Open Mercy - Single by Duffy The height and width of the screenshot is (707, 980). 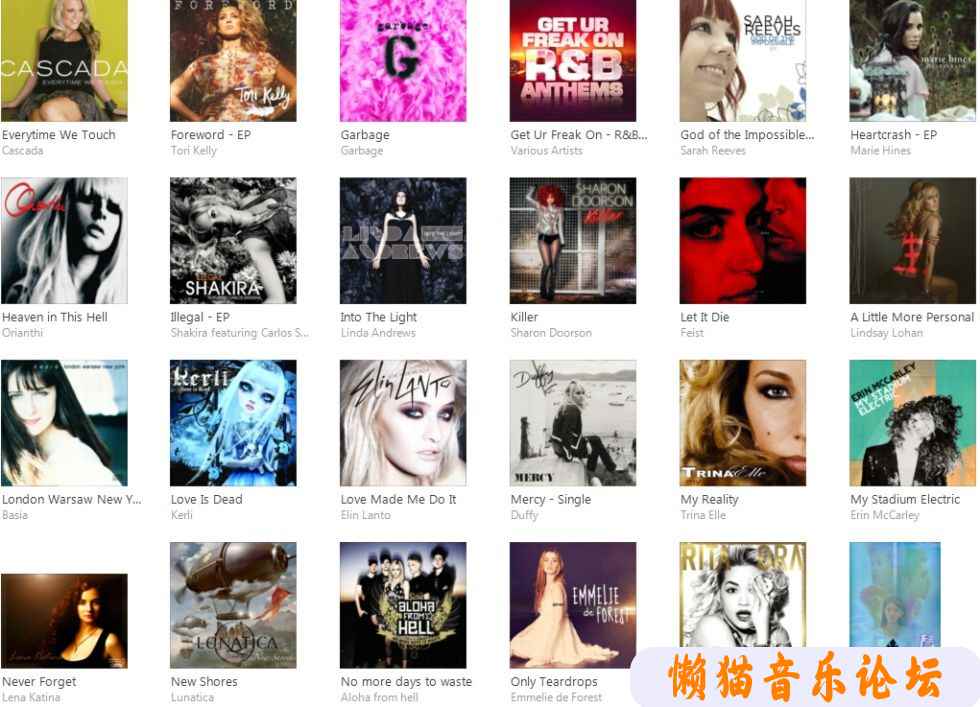[x=573, y=423]
